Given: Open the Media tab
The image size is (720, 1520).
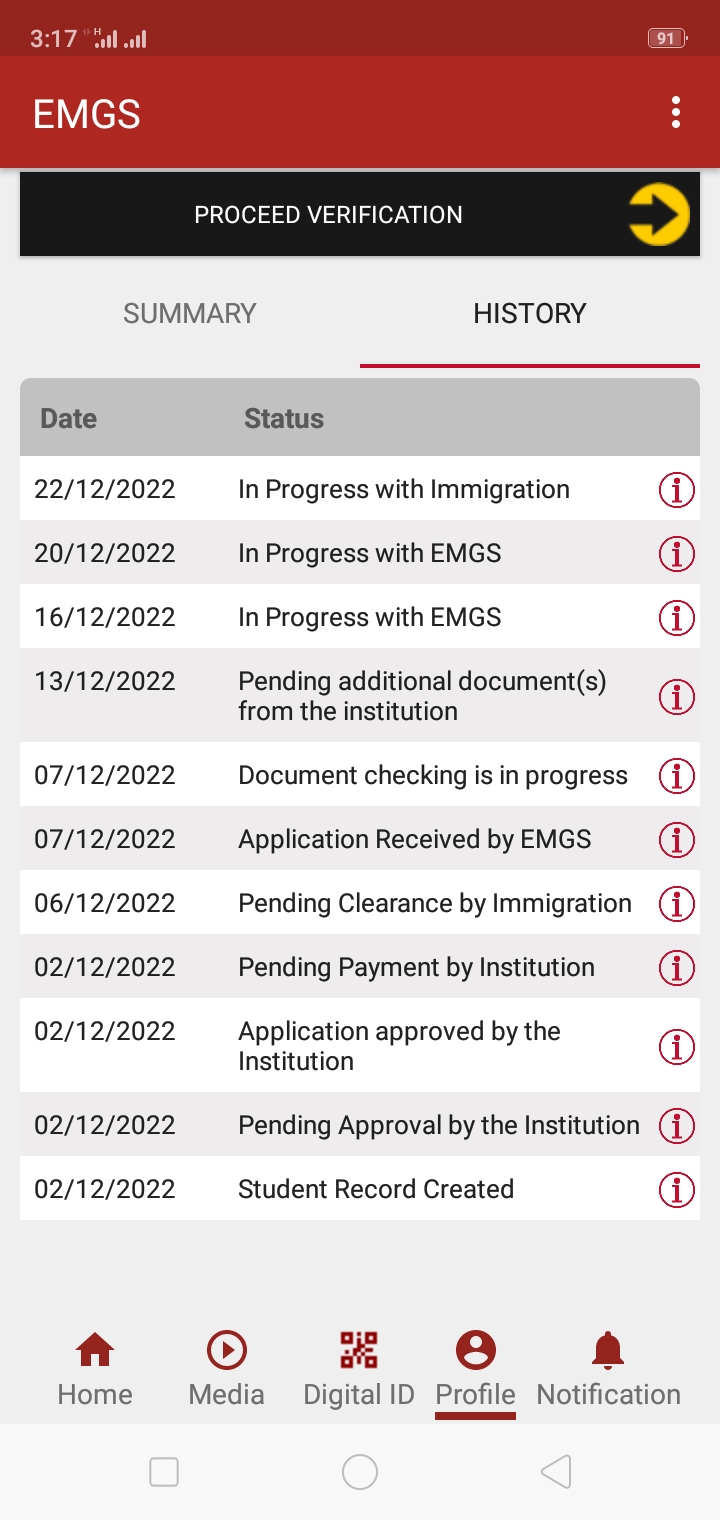Looking at the screenshot, I should (x=227, y=1370).
